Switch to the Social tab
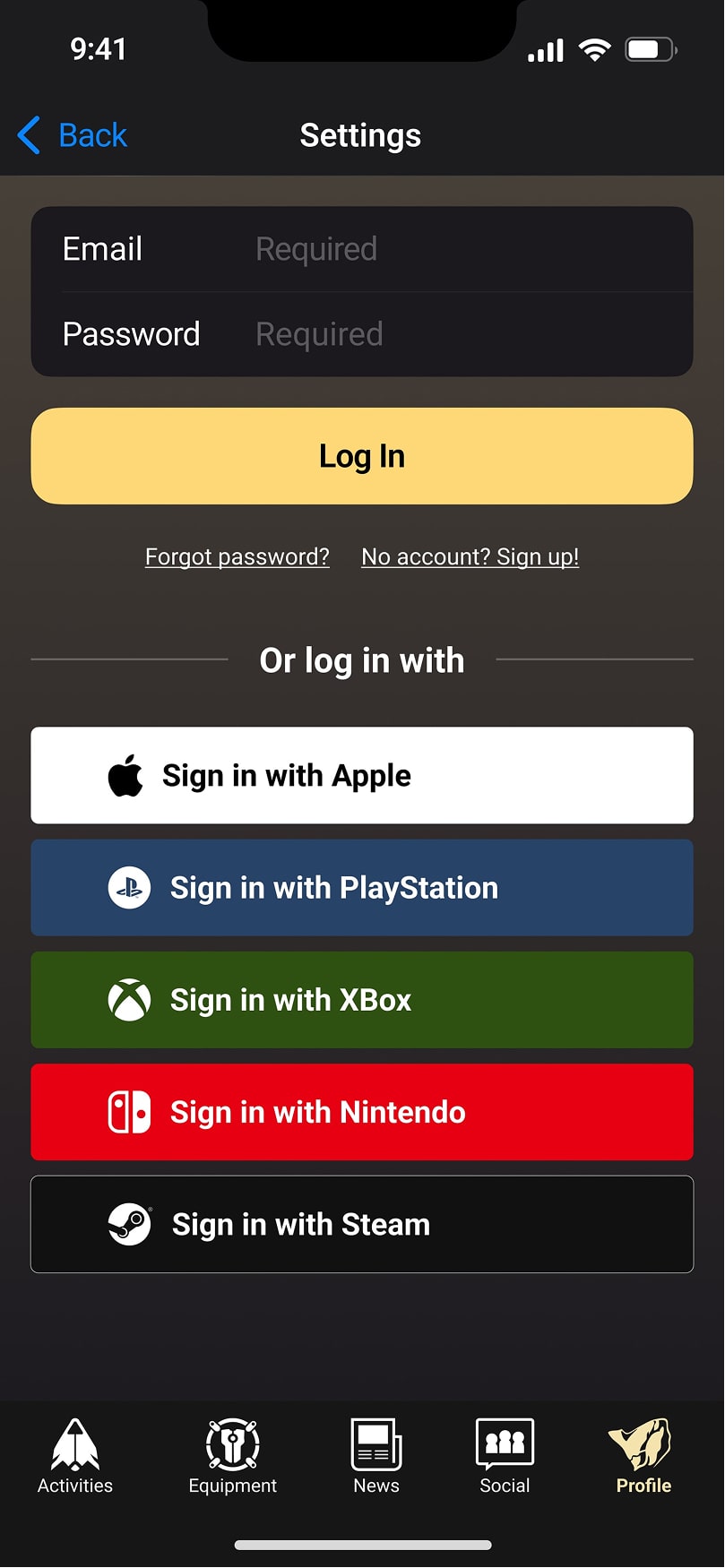This screenshot has width=725, height=1568. [505, 1456]
